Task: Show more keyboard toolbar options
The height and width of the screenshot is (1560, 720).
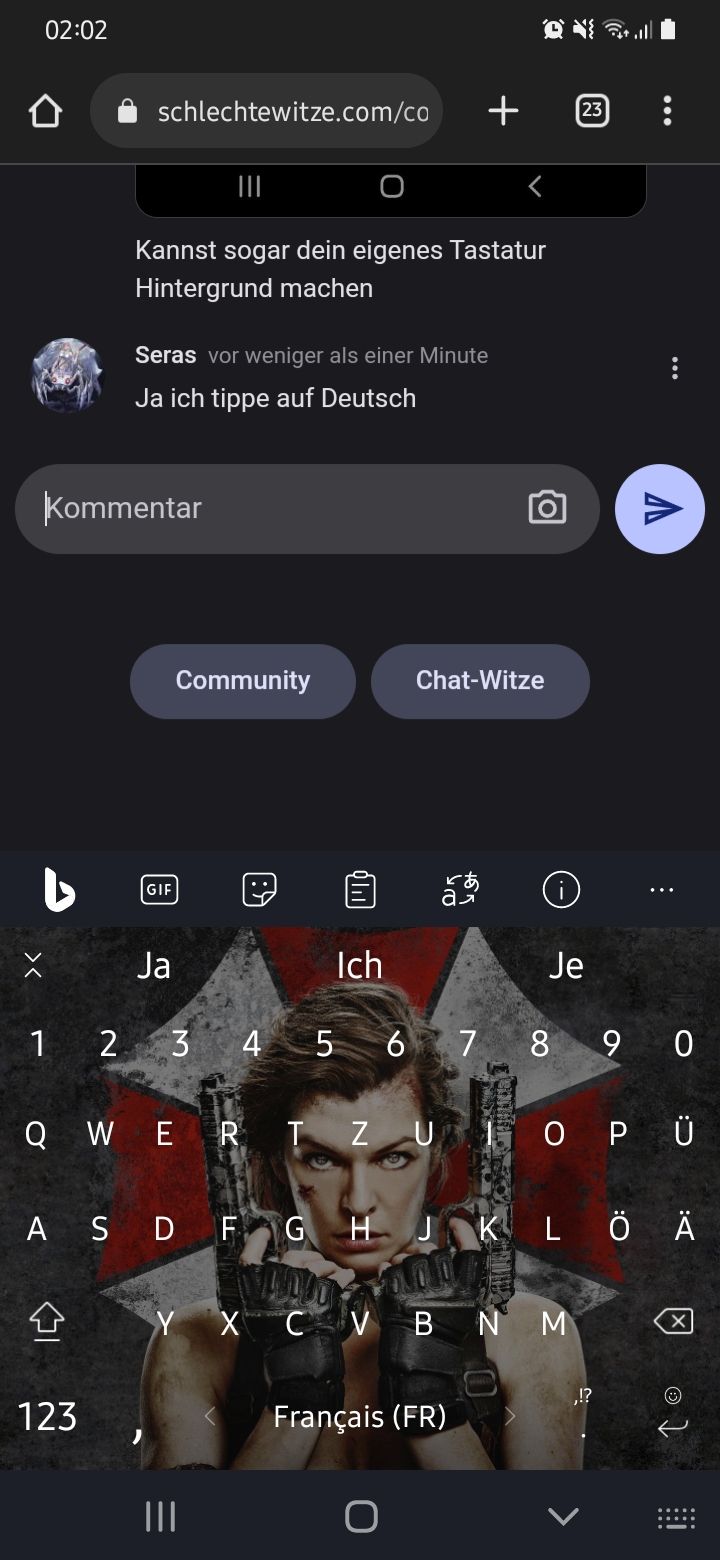Action: (x=662, y=889)
